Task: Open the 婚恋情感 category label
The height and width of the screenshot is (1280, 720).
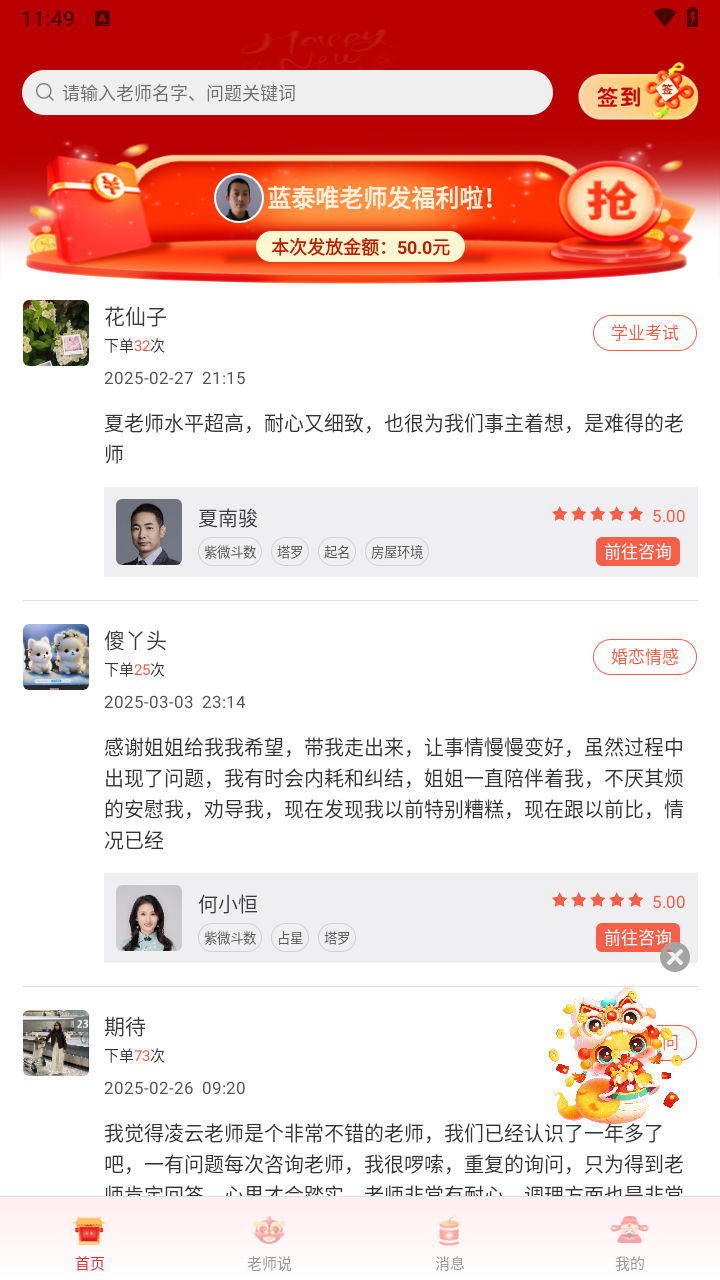Action: pos(645,657)
